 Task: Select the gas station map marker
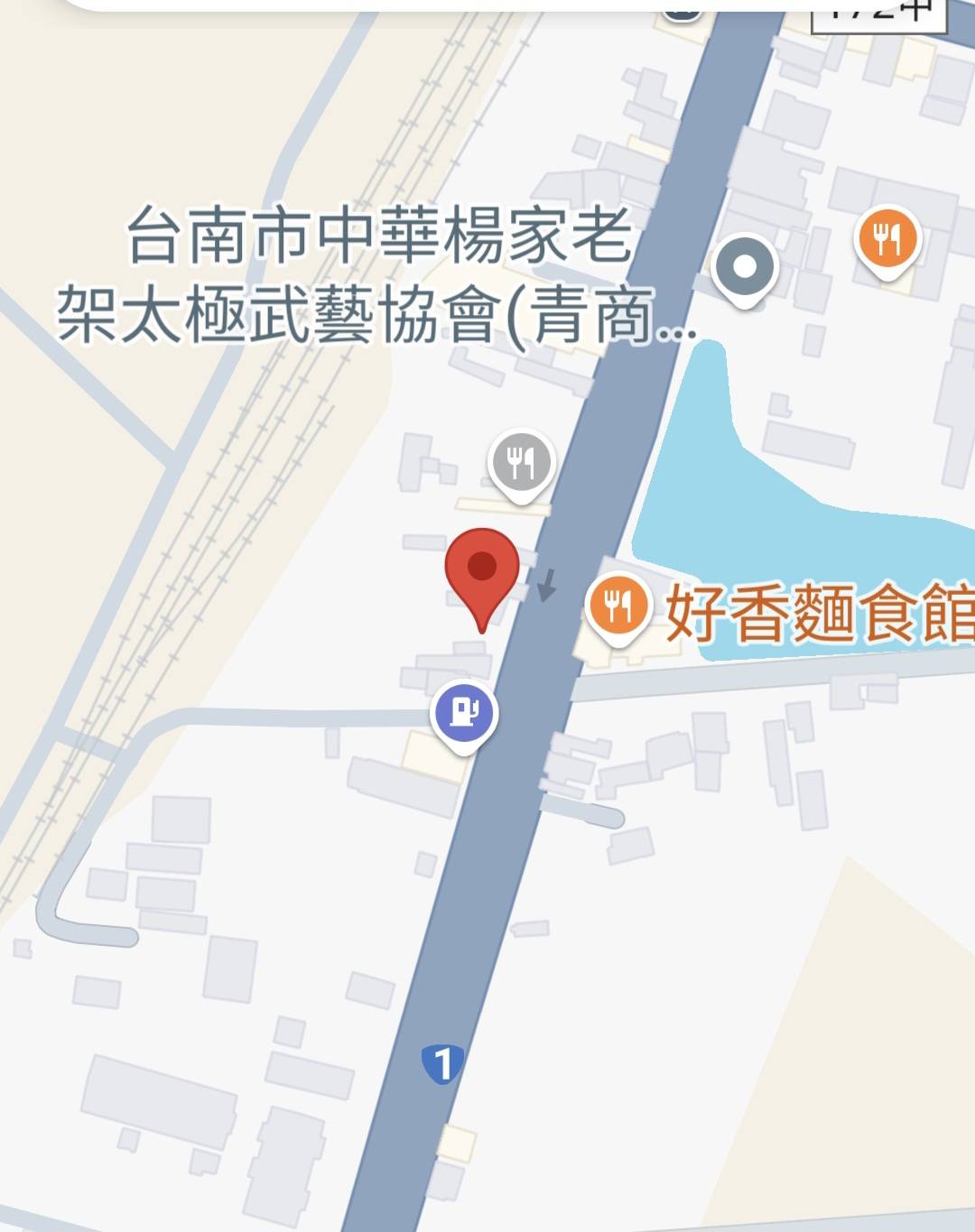click(464, 711)
